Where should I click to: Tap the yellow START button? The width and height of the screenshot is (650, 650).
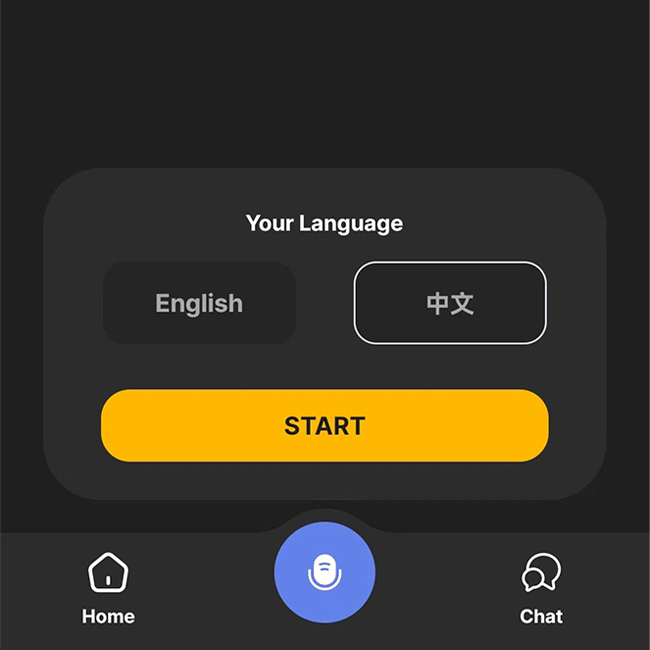(x=324, y=426)
